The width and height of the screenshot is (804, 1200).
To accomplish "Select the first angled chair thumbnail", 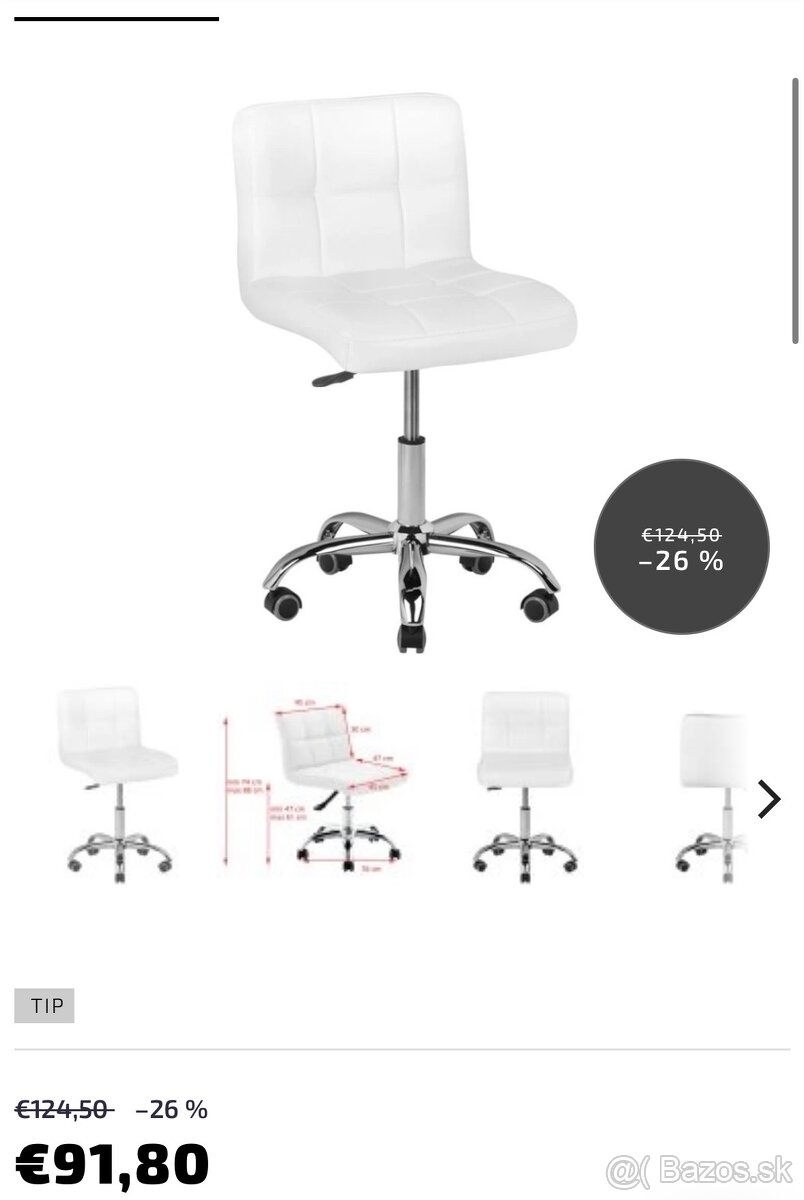I will pyautogui.click(x=117, y=785).
